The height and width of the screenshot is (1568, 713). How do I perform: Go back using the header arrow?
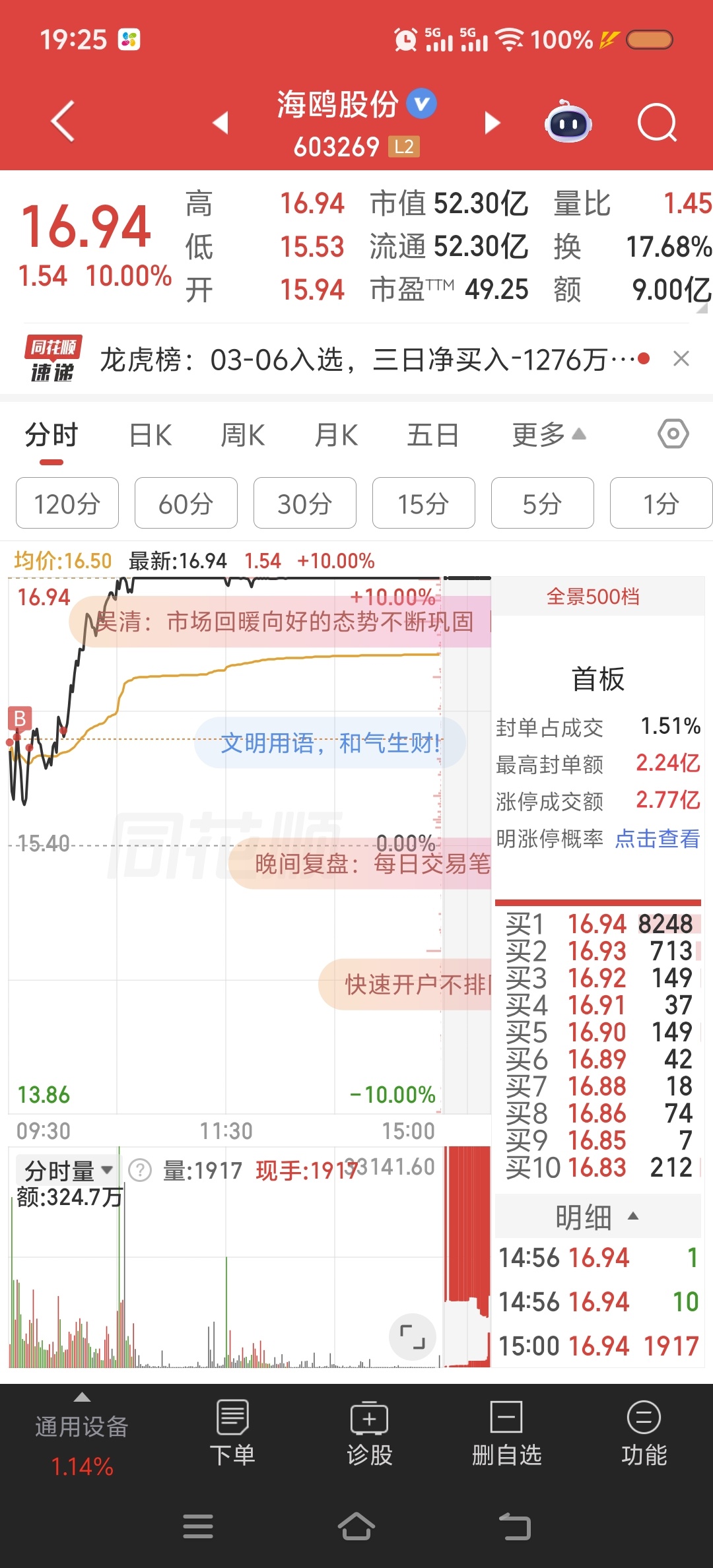(63, 121)
